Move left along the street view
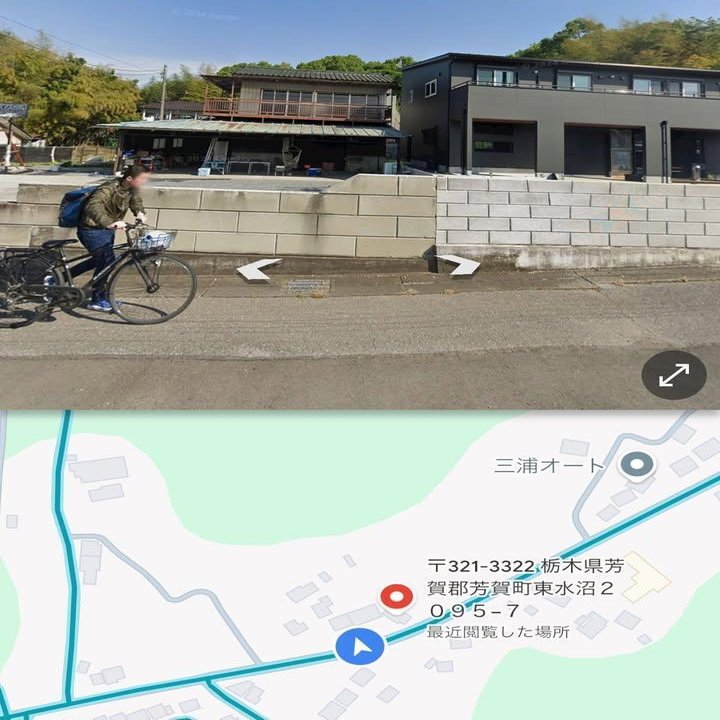This screenshot has height=720, width=720. (258, 269)
